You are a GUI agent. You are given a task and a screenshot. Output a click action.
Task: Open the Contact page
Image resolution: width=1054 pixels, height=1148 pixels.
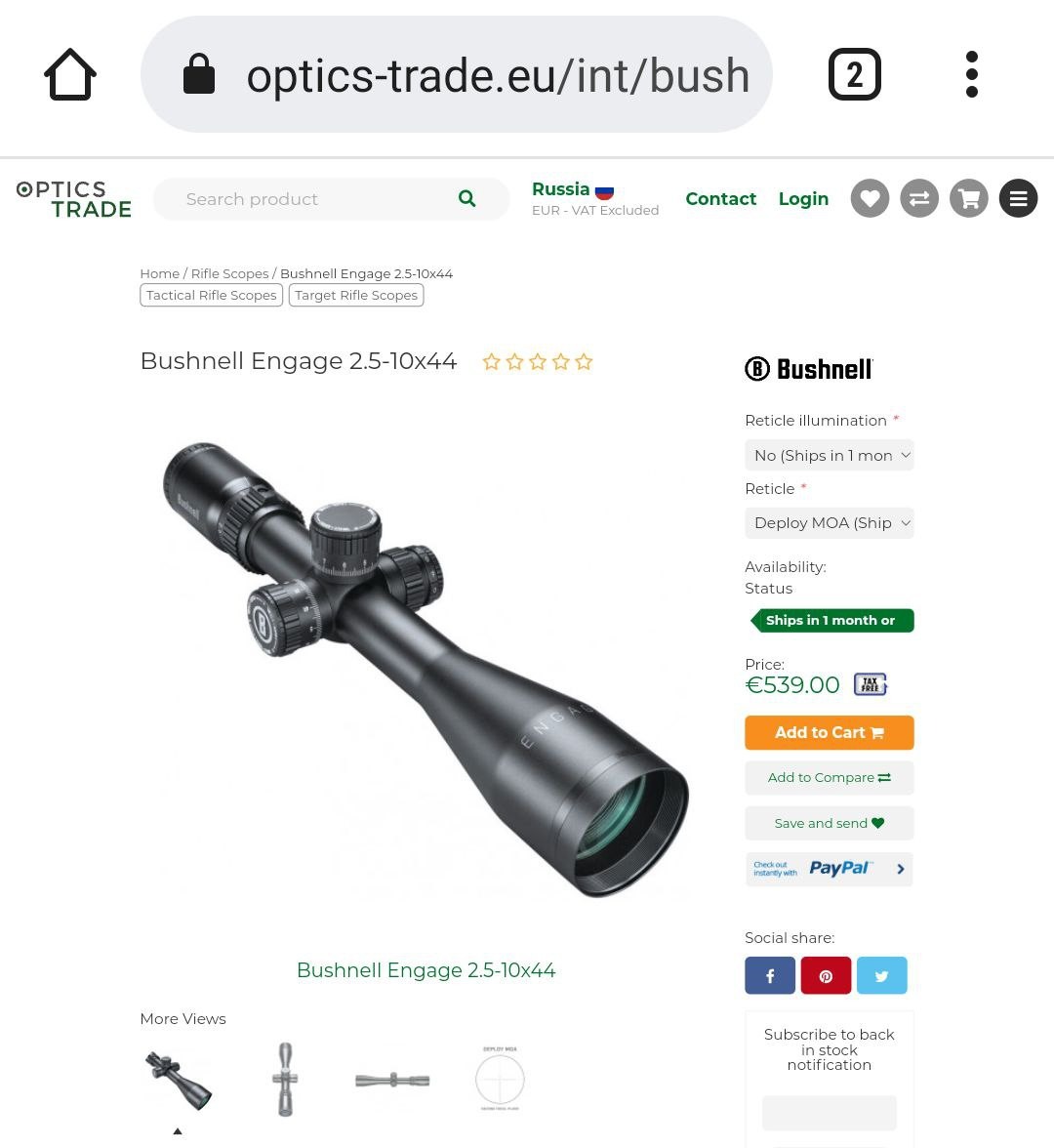click(720, 199)
